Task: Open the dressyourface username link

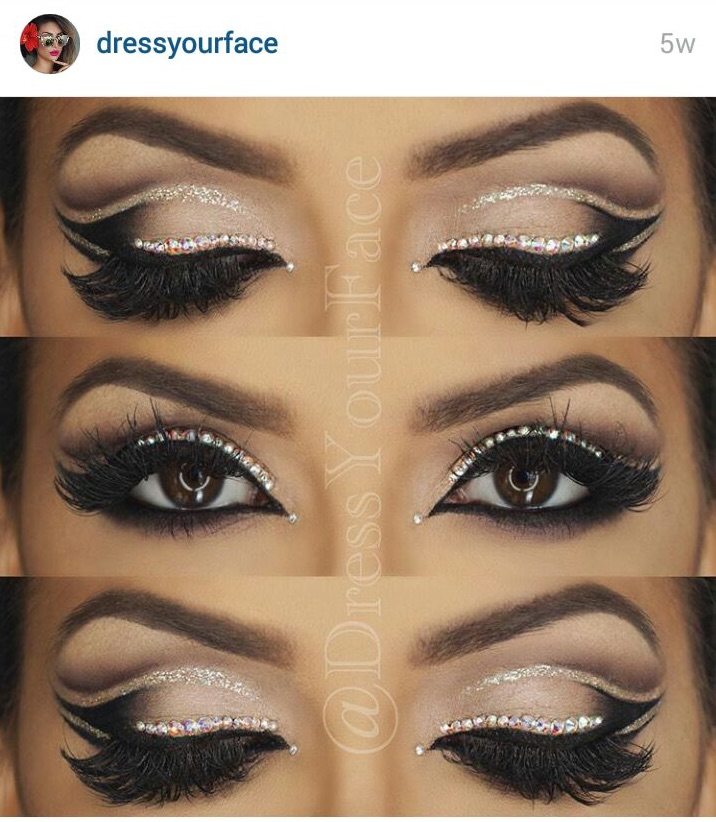Action: click(x=186, y=44)
